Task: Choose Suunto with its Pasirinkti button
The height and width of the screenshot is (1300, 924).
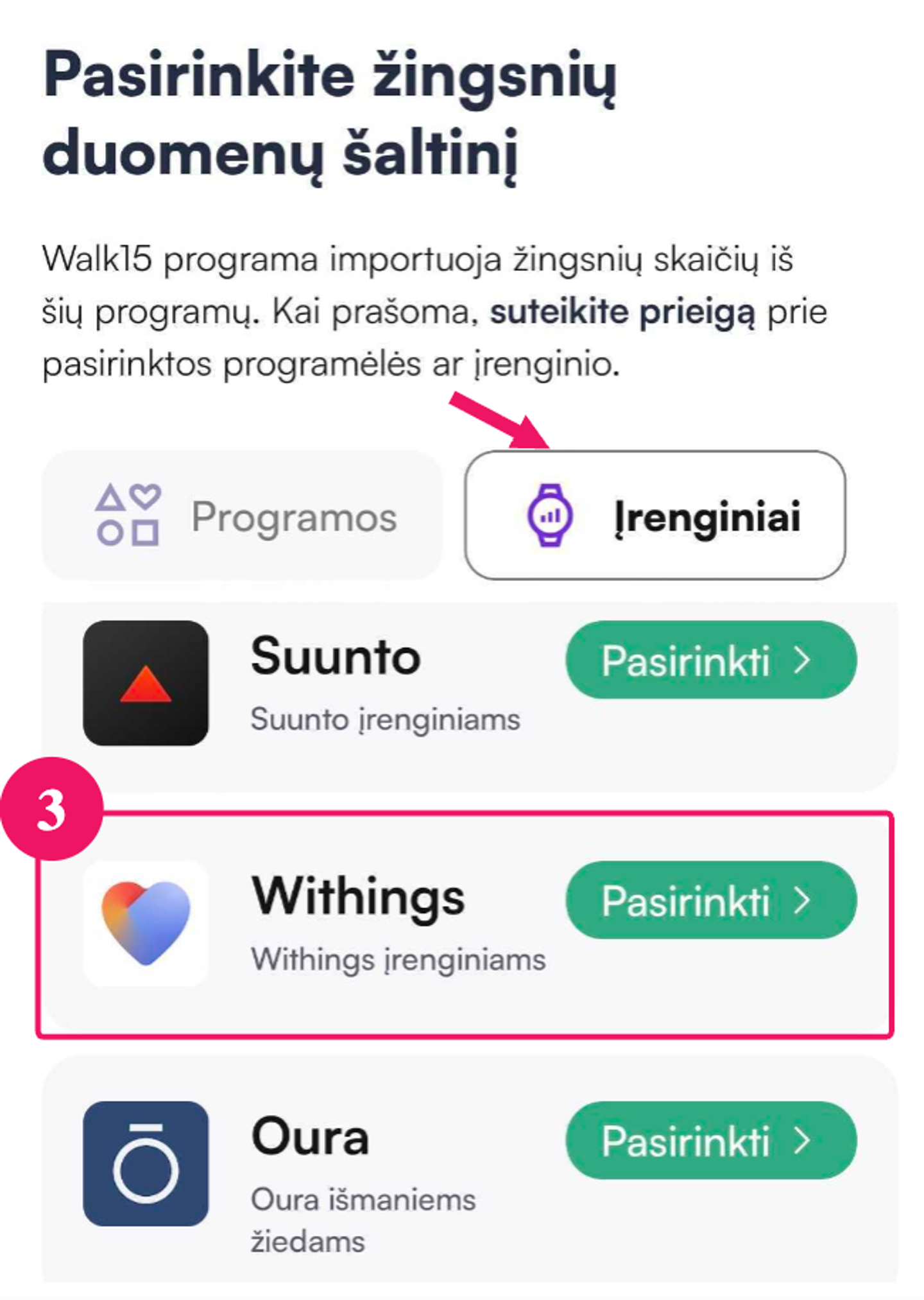Action: click(710, 660)
